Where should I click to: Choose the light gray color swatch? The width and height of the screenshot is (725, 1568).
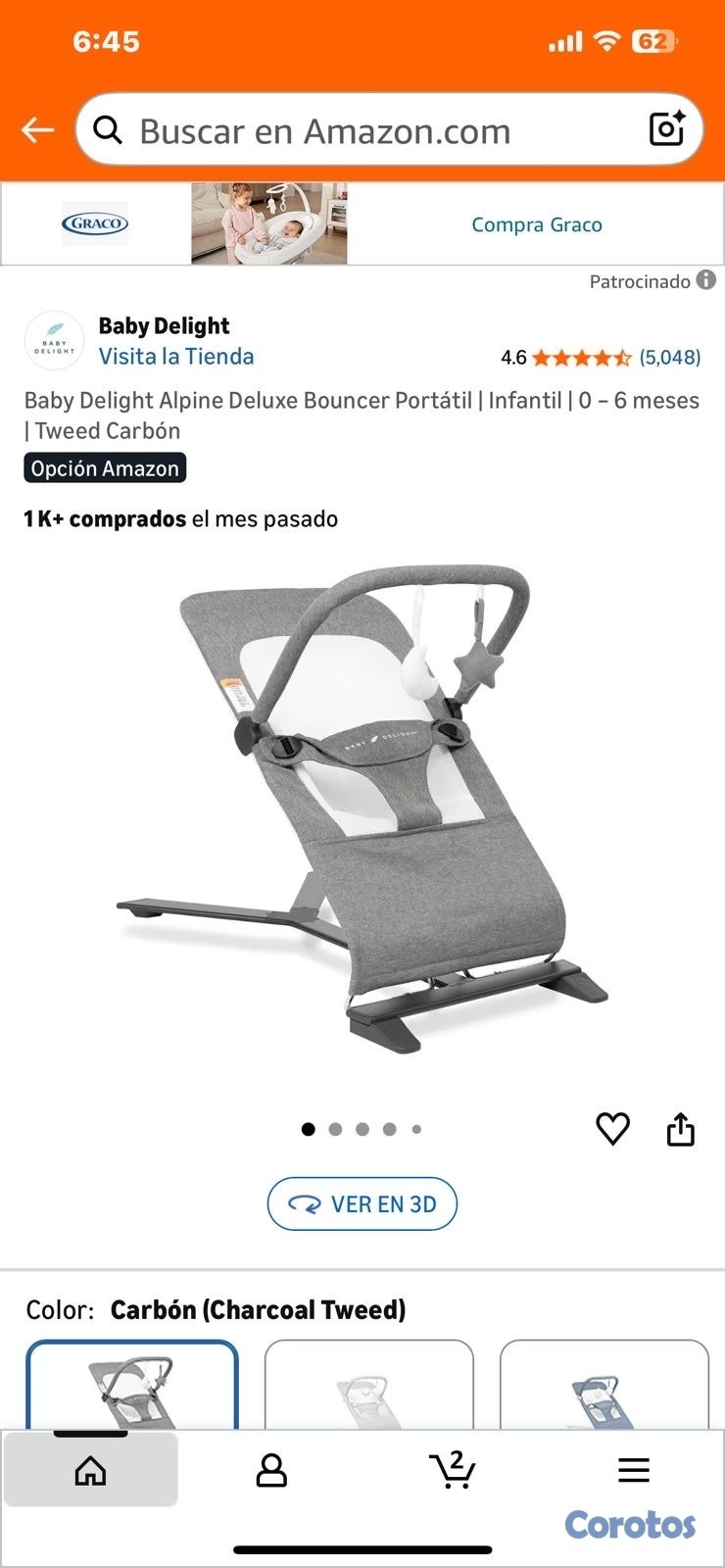point(369,1387)
